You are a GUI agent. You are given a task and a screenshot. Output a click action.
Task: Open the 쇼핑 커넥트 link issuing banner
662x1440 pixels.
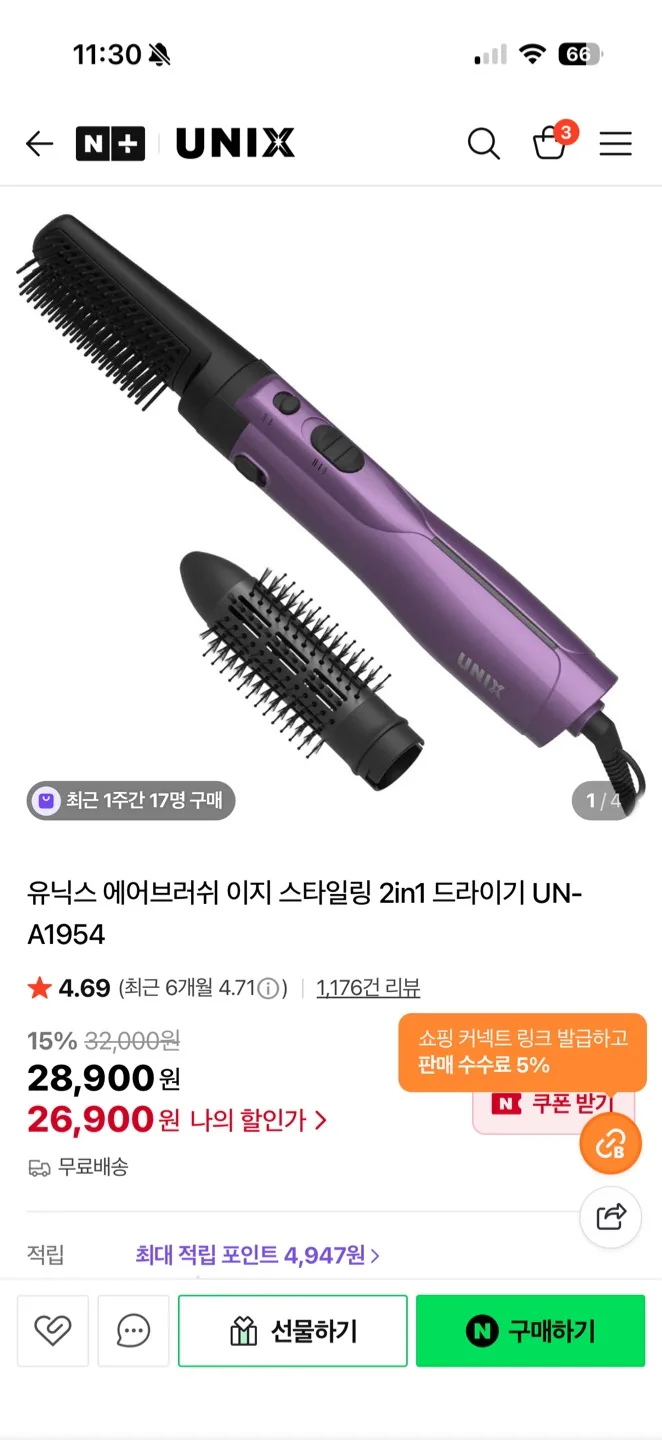click(x=522, y=1052)
